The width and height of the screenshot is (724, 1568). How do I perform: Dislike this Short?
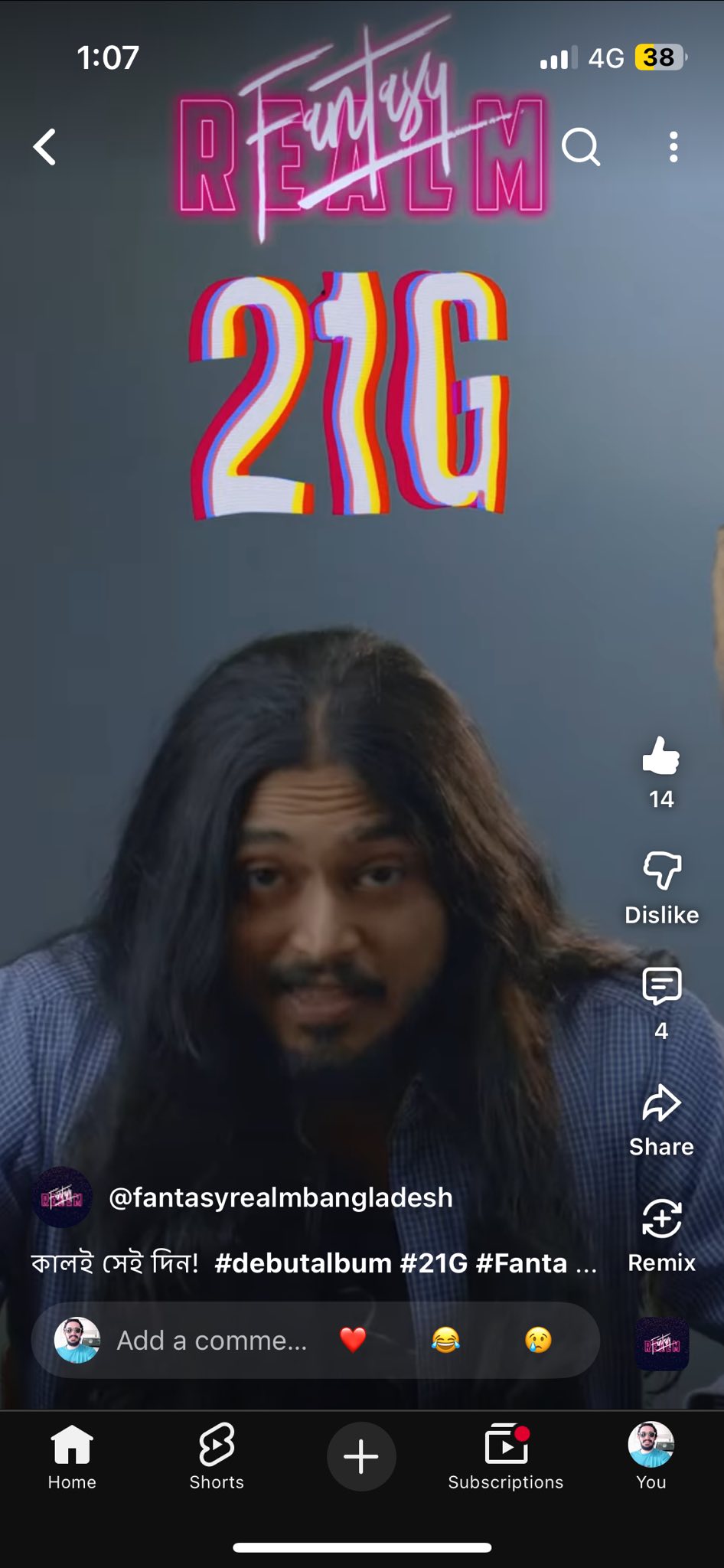point(661,872)
